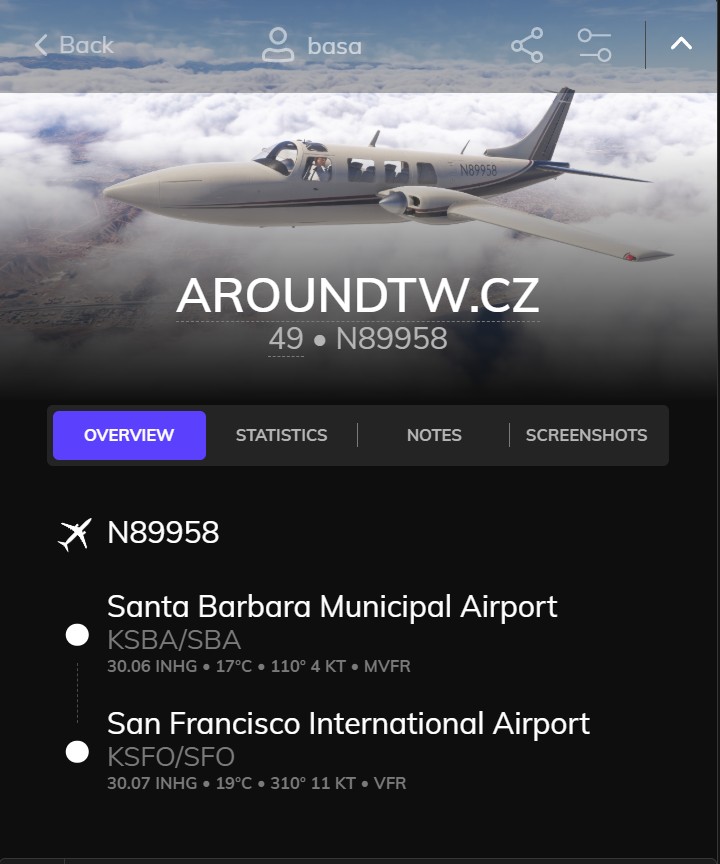Screen dimensions: 720x864
Task: Open Santa Barbara Municipal Airport details
Action: point(332,607)
